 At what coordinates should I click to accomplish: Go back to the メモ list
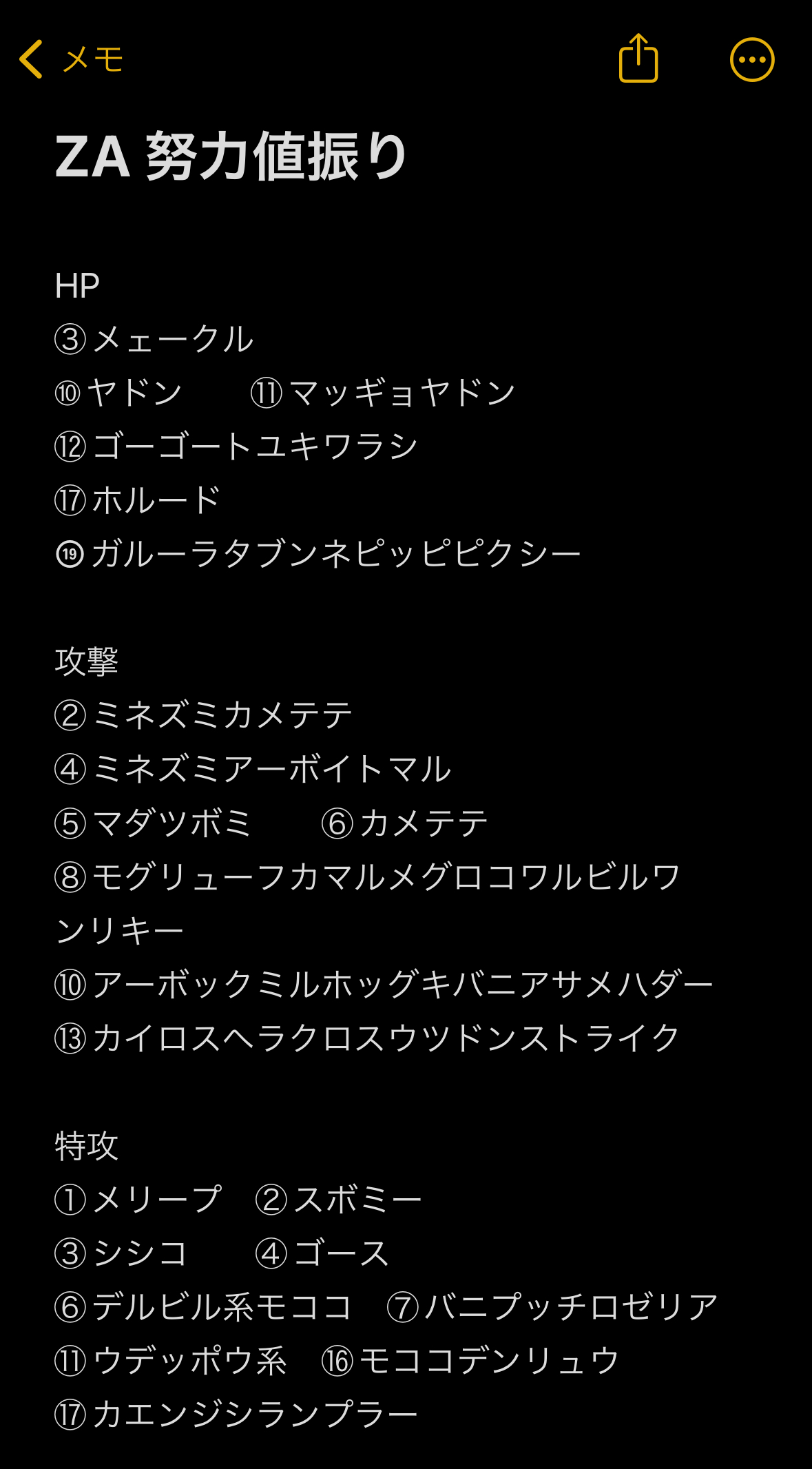click(x=71, y=59)
